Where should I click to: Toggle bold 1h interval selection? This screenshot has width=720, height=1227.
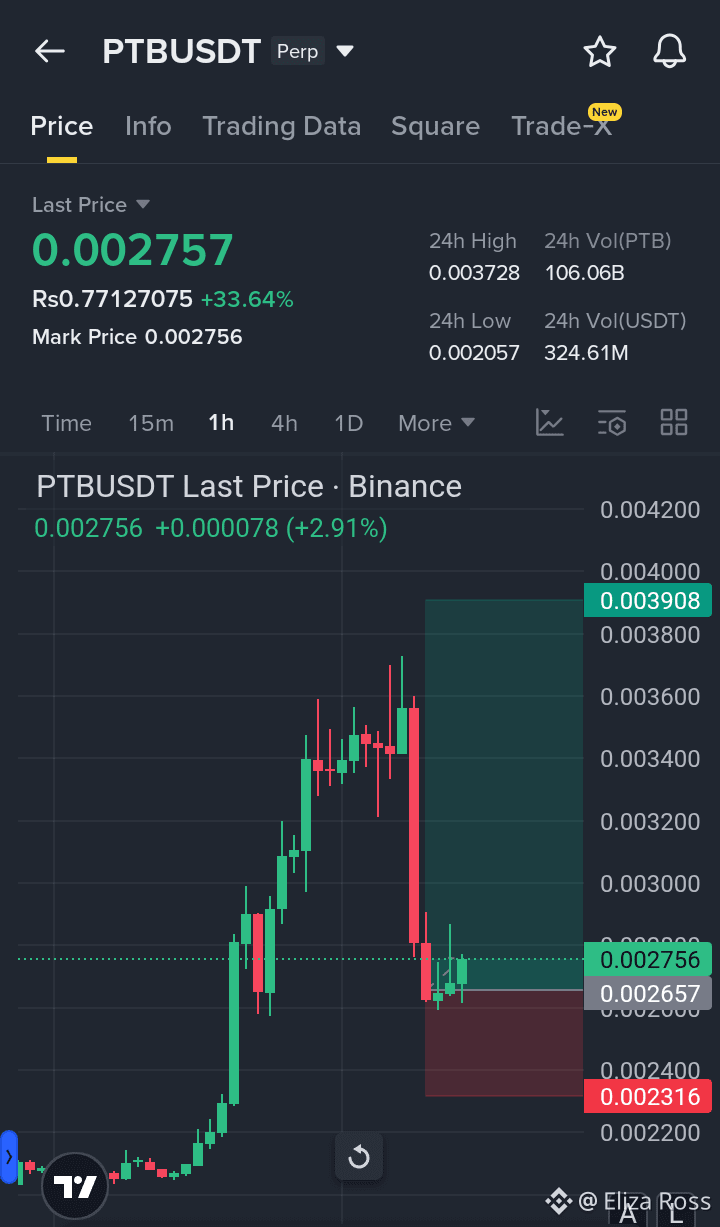pyautogui.click(x=220, y=423)
